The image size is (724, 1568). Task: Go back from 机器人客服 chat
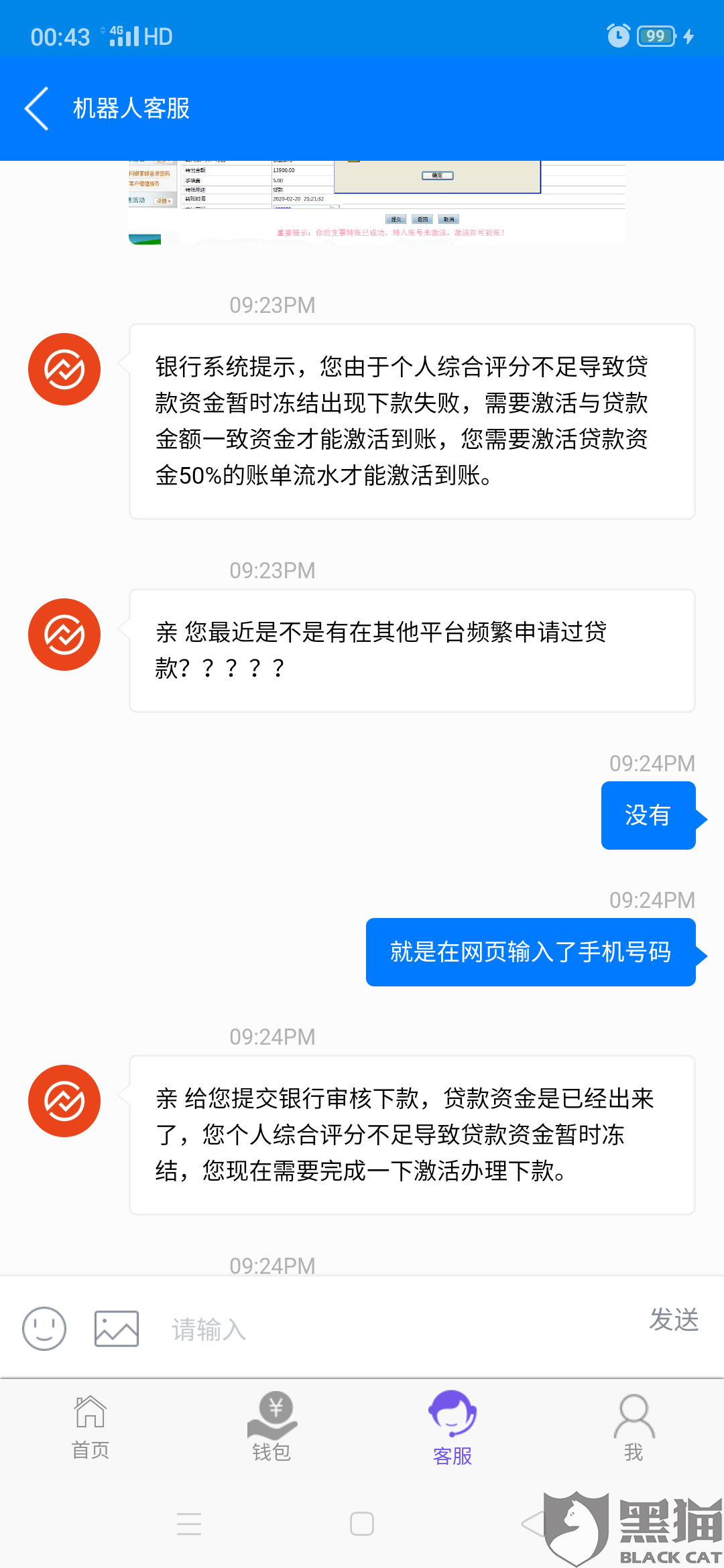37,109
